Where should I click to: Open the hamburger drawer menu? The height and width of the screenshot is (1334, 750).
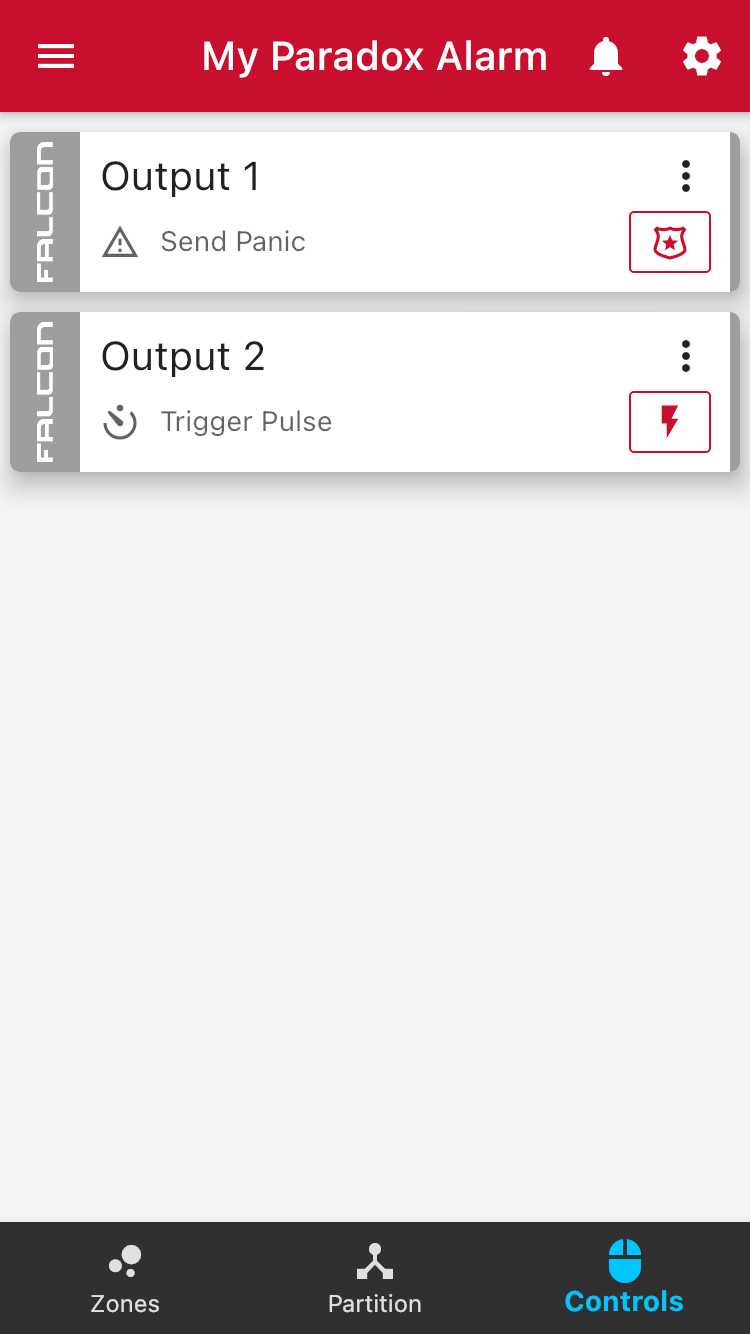[x=56, y=57]
